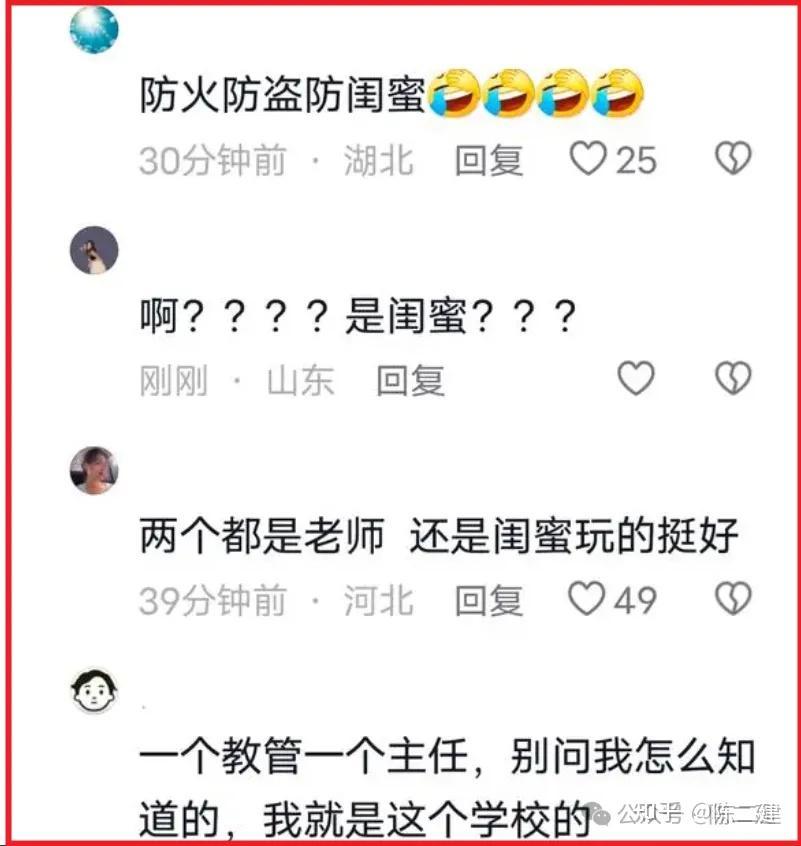Reply to the 防火防盗防闺蜜 comment
The image size is (801, 846).
(x=489, y=160)
